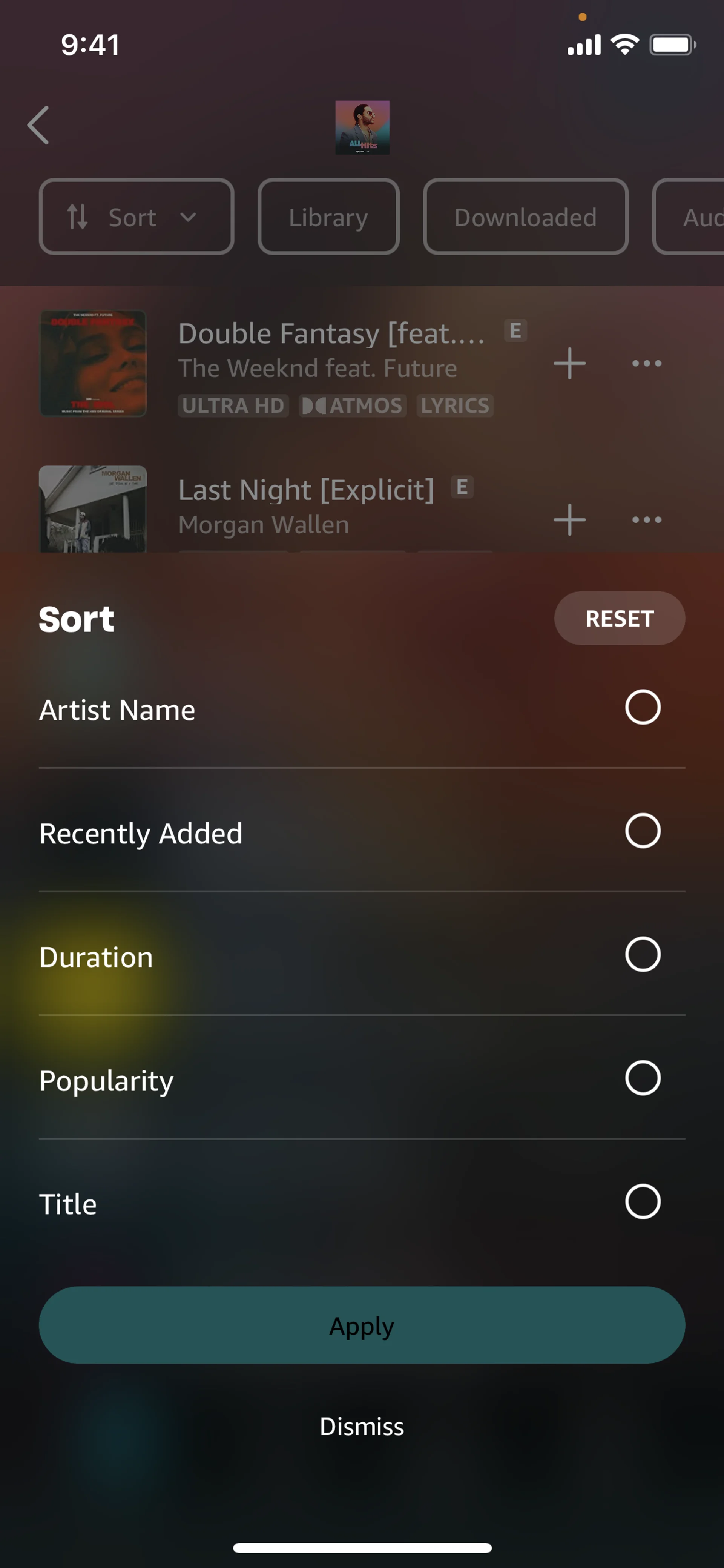Dismiss the Sort sheet
Image resolution: width=724 pixels, height=1568 pixels.
pos(362,1426)
